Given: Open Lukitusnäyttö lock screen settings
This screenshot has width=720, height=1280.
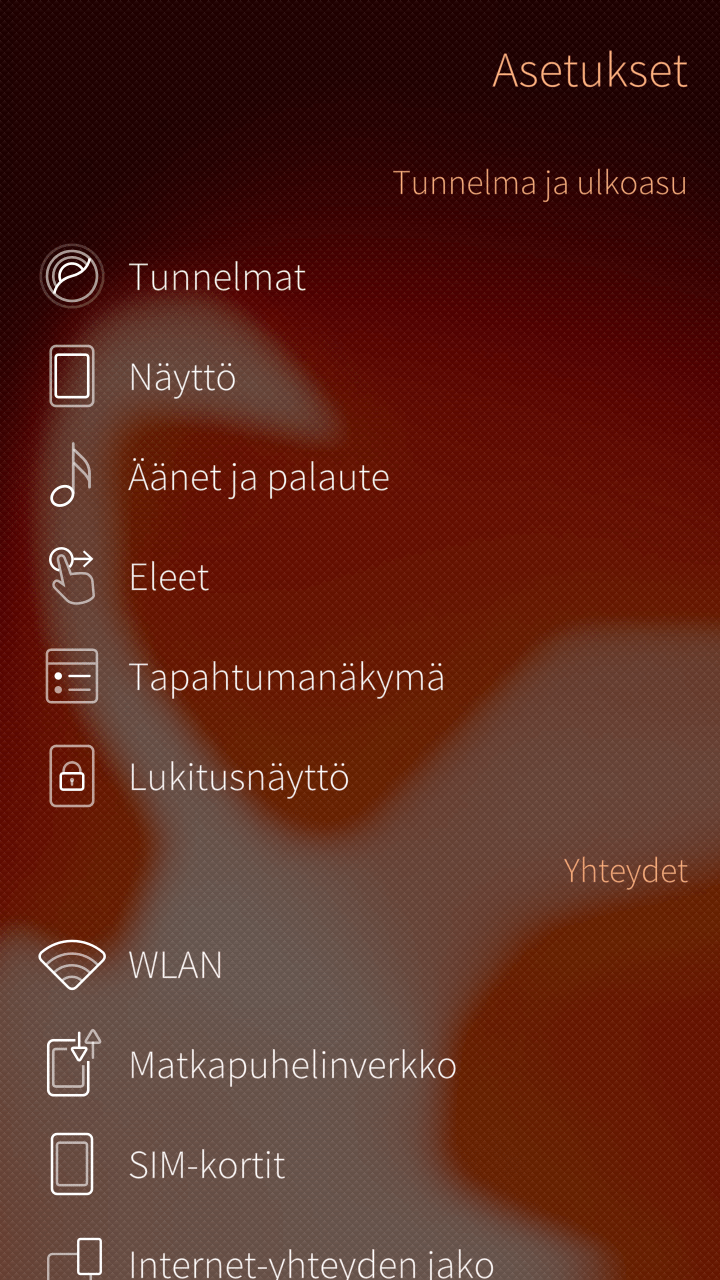Looking at the screenshot, I should point(238,777).
